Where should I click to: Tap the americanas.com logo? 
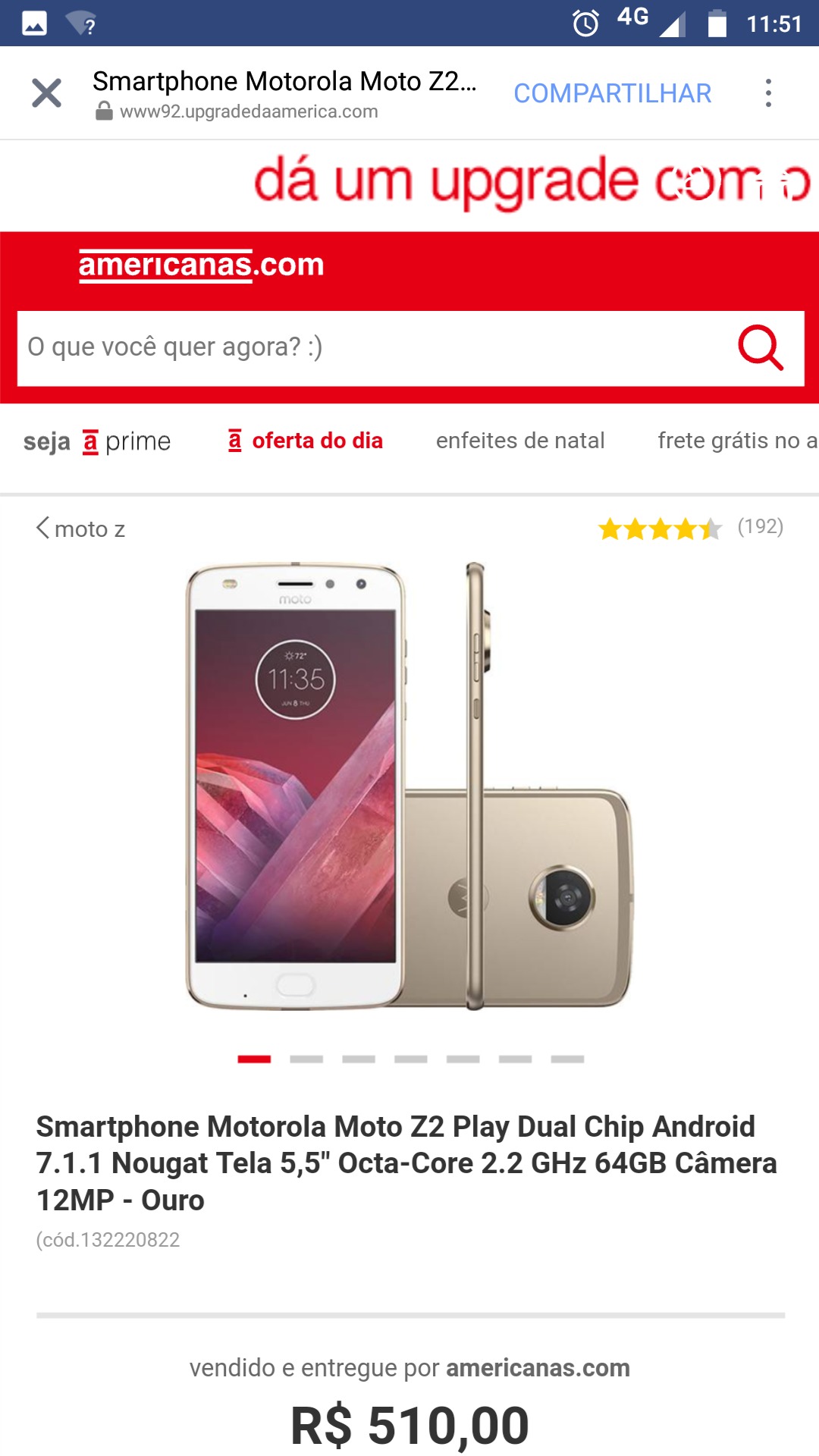point(202,265)
